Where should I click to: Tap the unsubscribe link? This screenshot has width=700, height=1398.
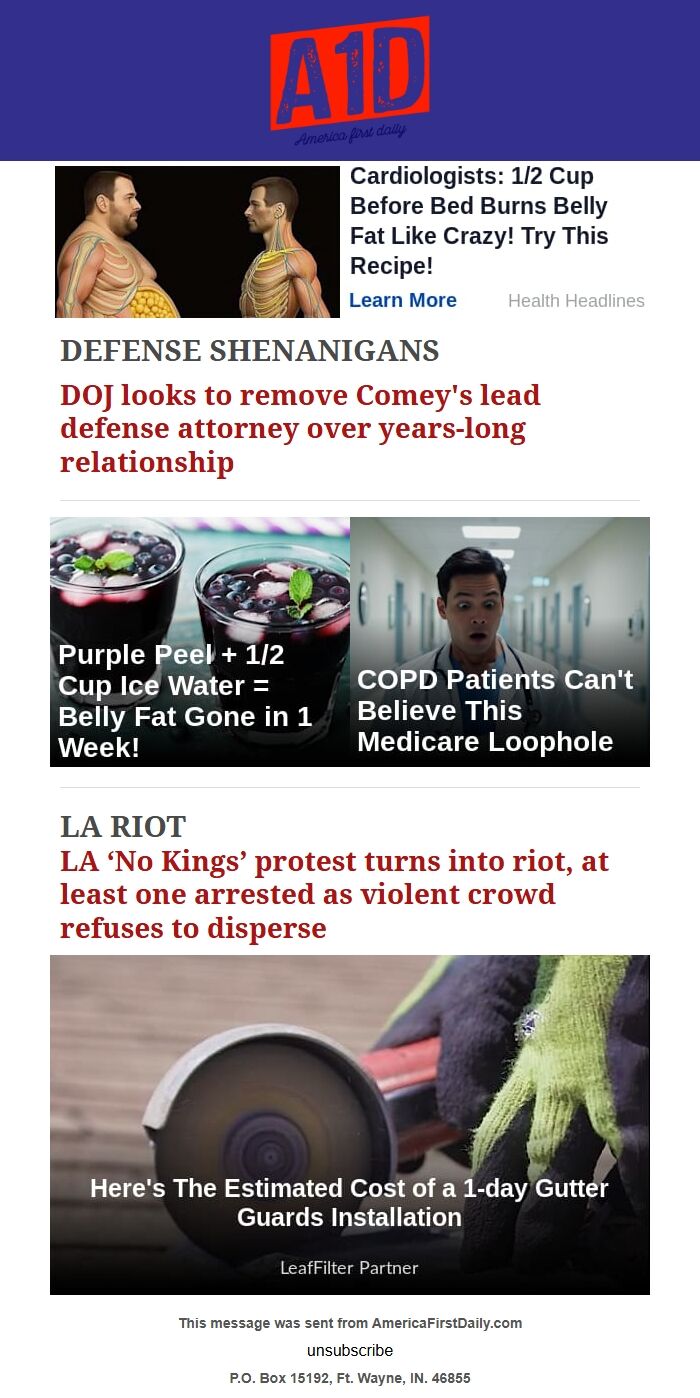point(350,1350)
